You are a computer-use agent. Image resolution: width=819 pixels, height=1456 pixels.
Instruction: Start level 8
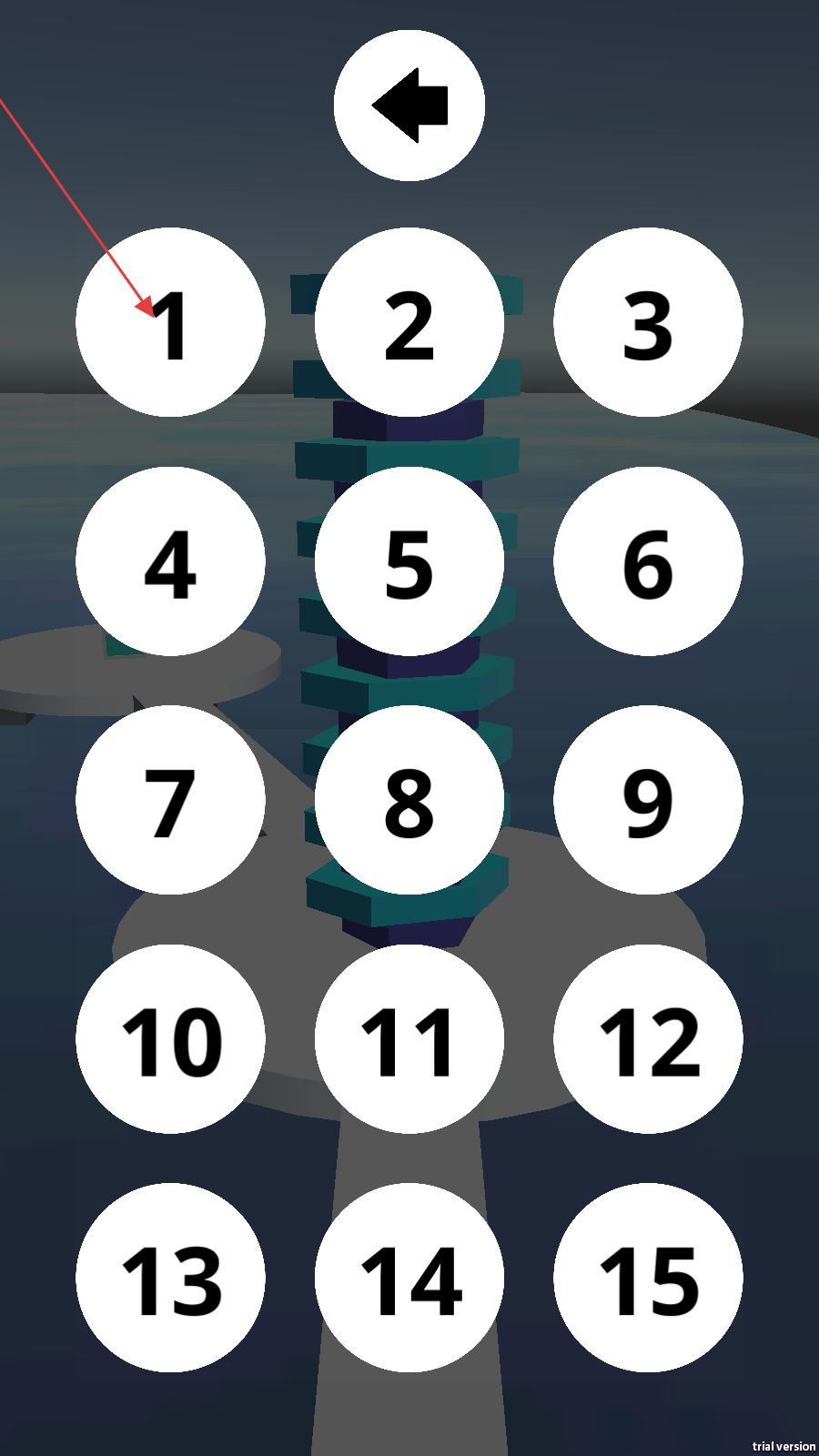(409, 800)
